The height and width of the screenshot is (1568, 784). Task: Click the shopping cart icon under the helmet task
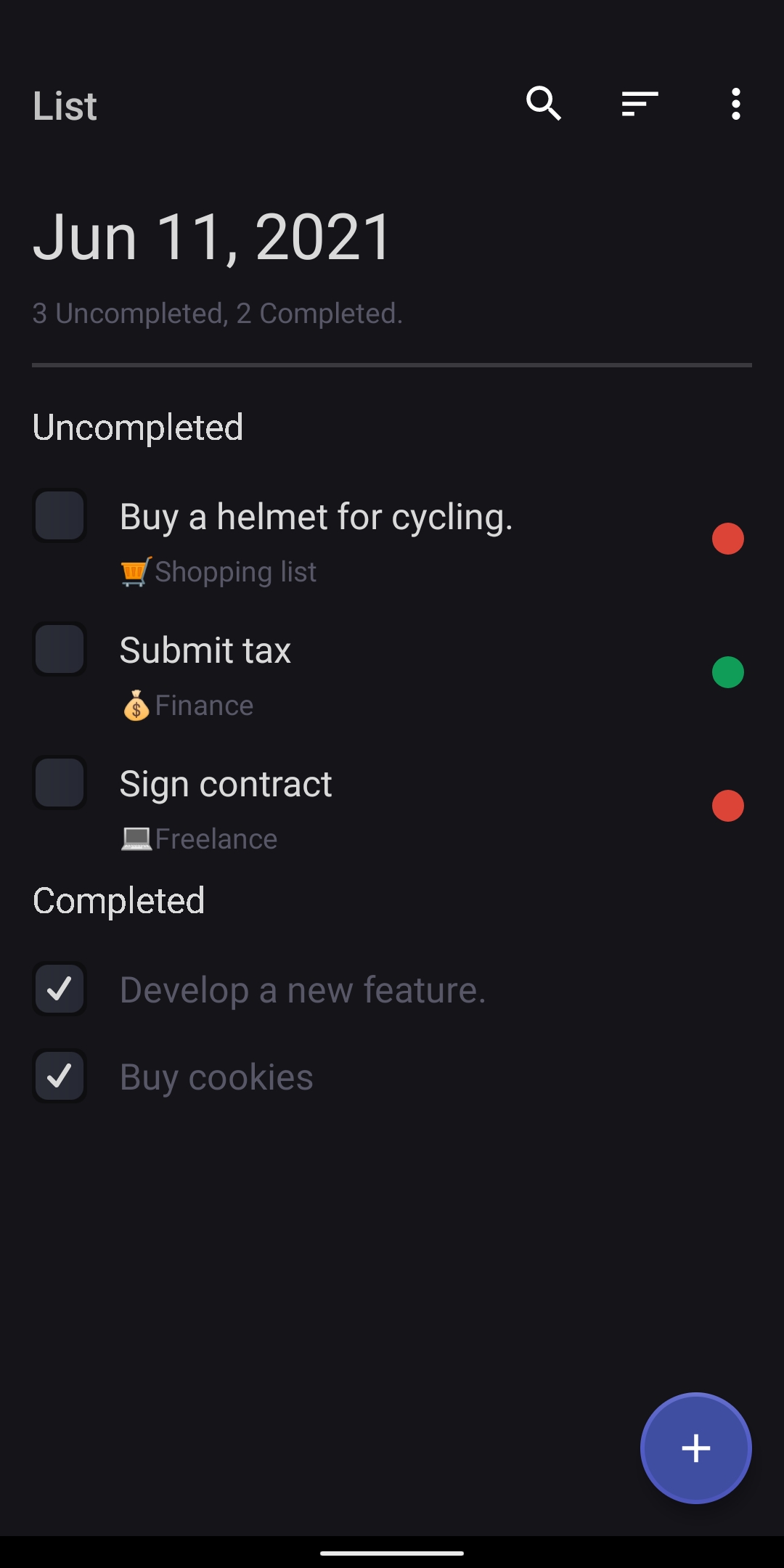[135, 571]
